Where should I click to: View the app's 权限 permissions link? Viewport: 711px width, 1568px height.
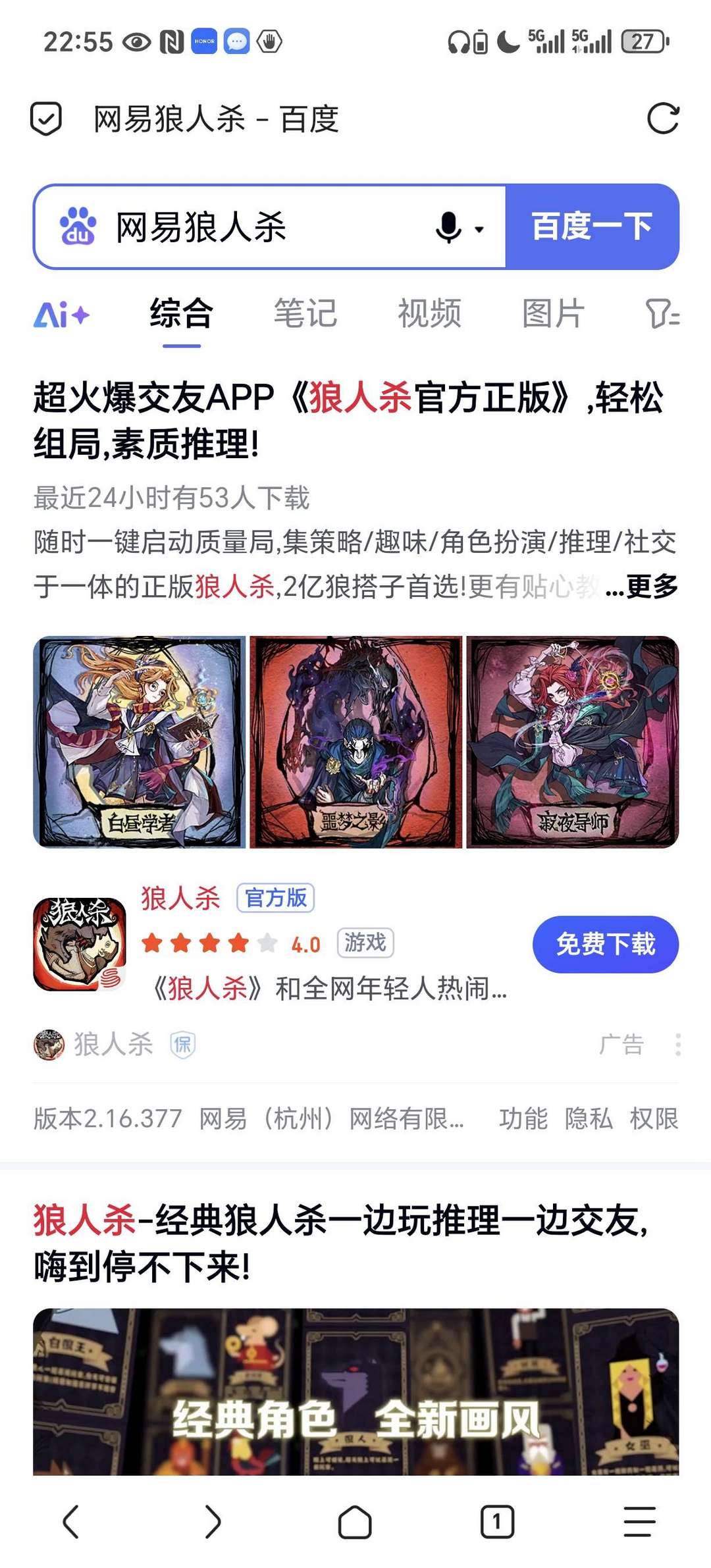[653, 1118]
